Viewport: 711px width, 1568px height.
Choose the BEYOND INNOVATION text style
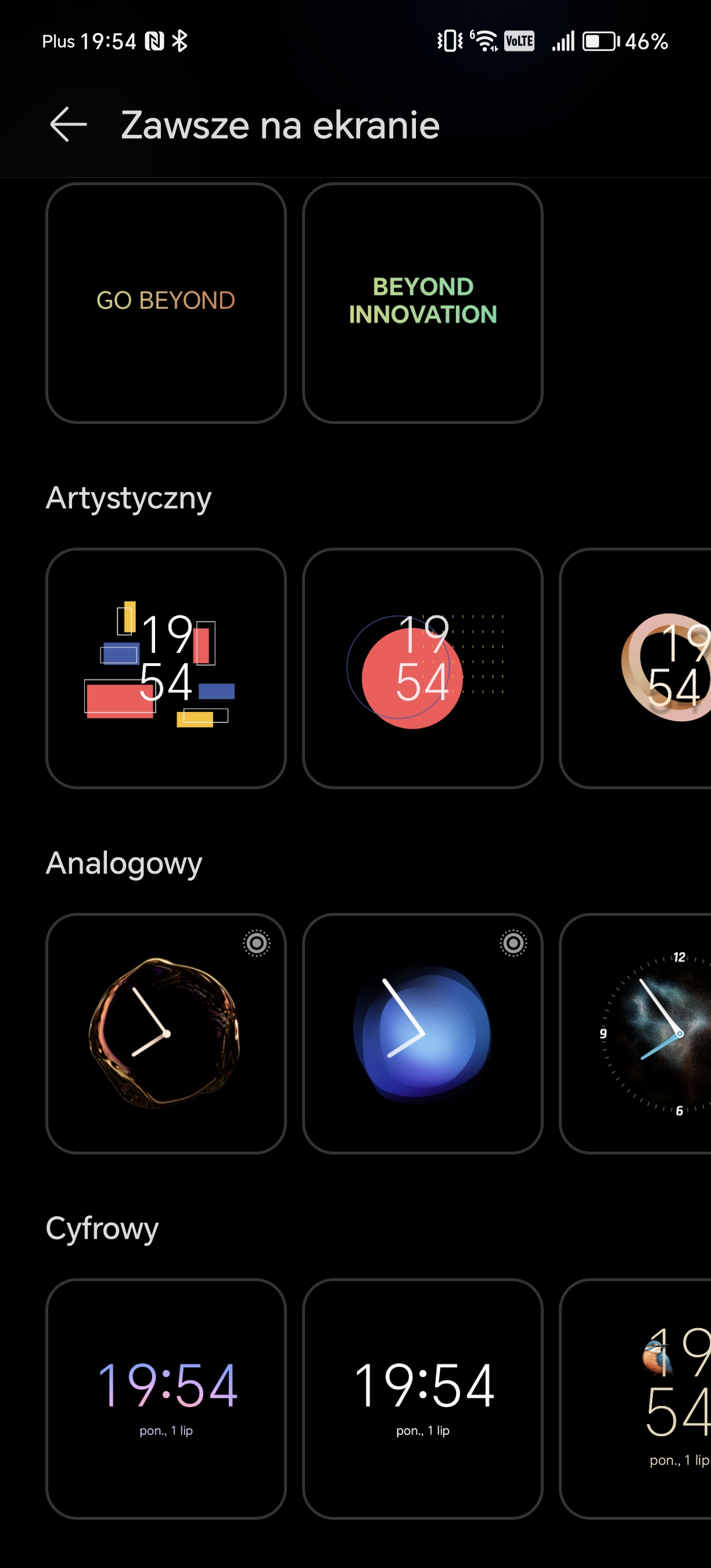point(422,303)
